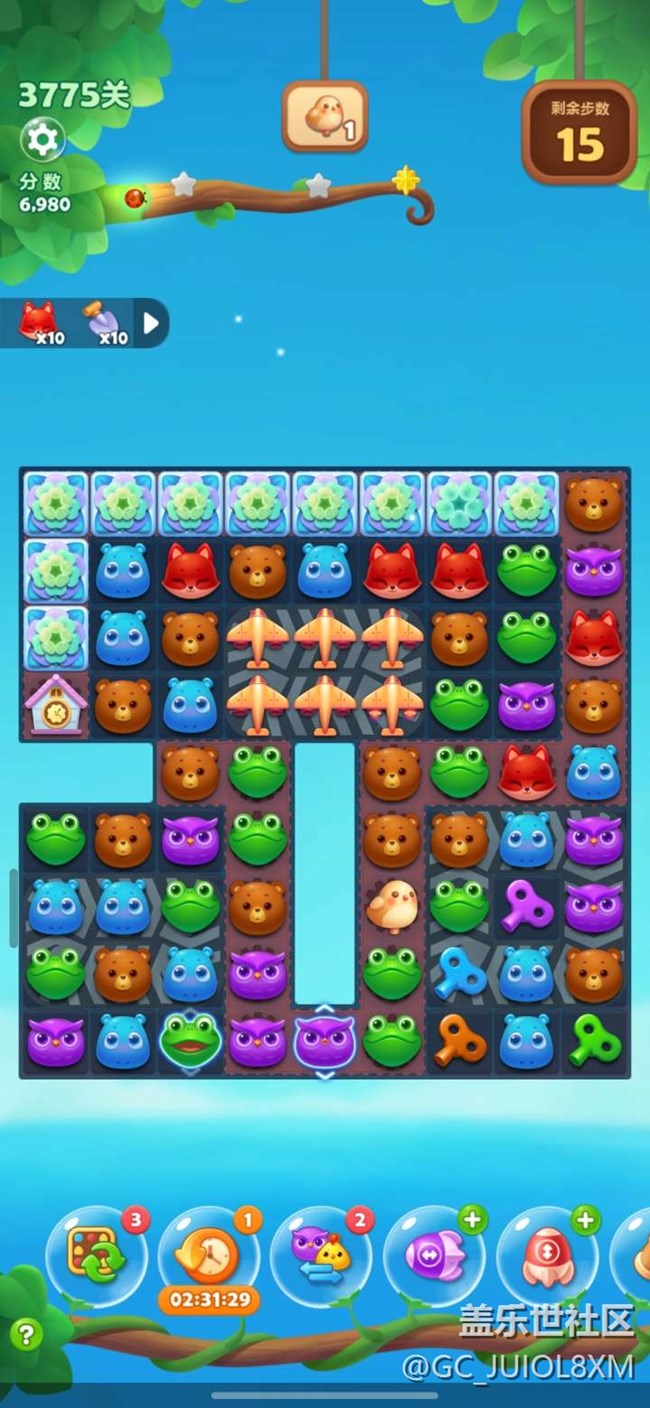Tap the cuckoo clock house tile
This screenshot has width=650, height=1408.
pos(55,705)
